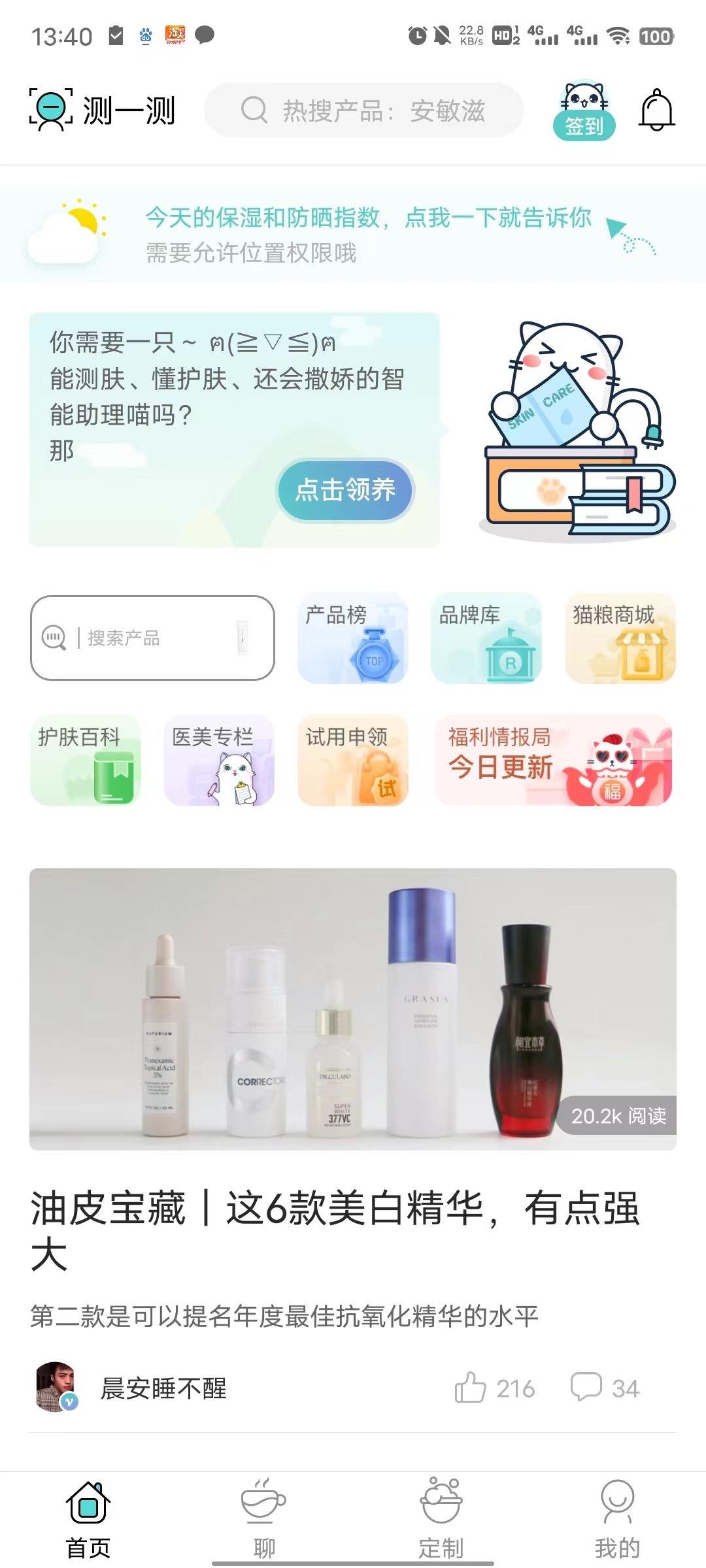This screenshot has width=706, height=1568.
Task: Open the notifications bell
Action: tap(656, 110)
